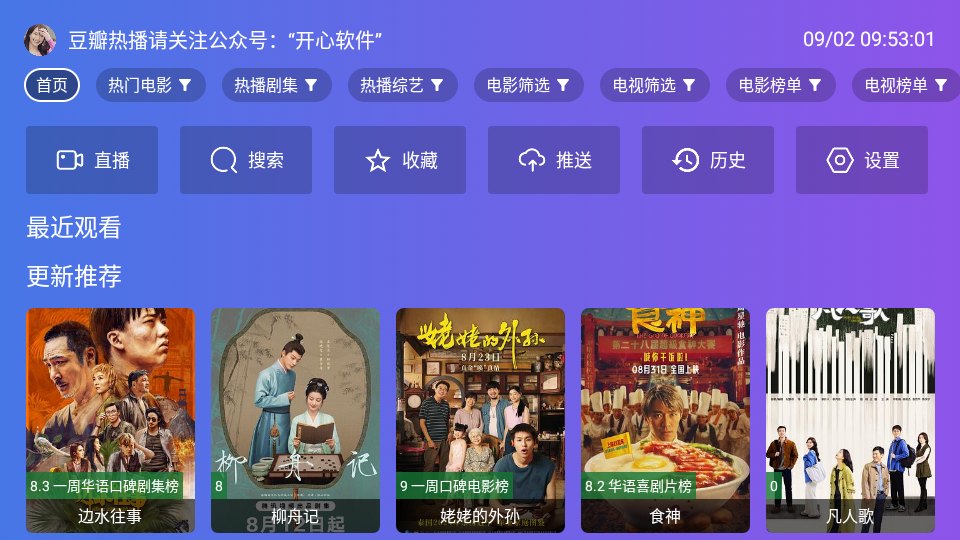Tap the profile avatar at top
Viewport: 960px width, 540px height.
click(x=40, y=40)
